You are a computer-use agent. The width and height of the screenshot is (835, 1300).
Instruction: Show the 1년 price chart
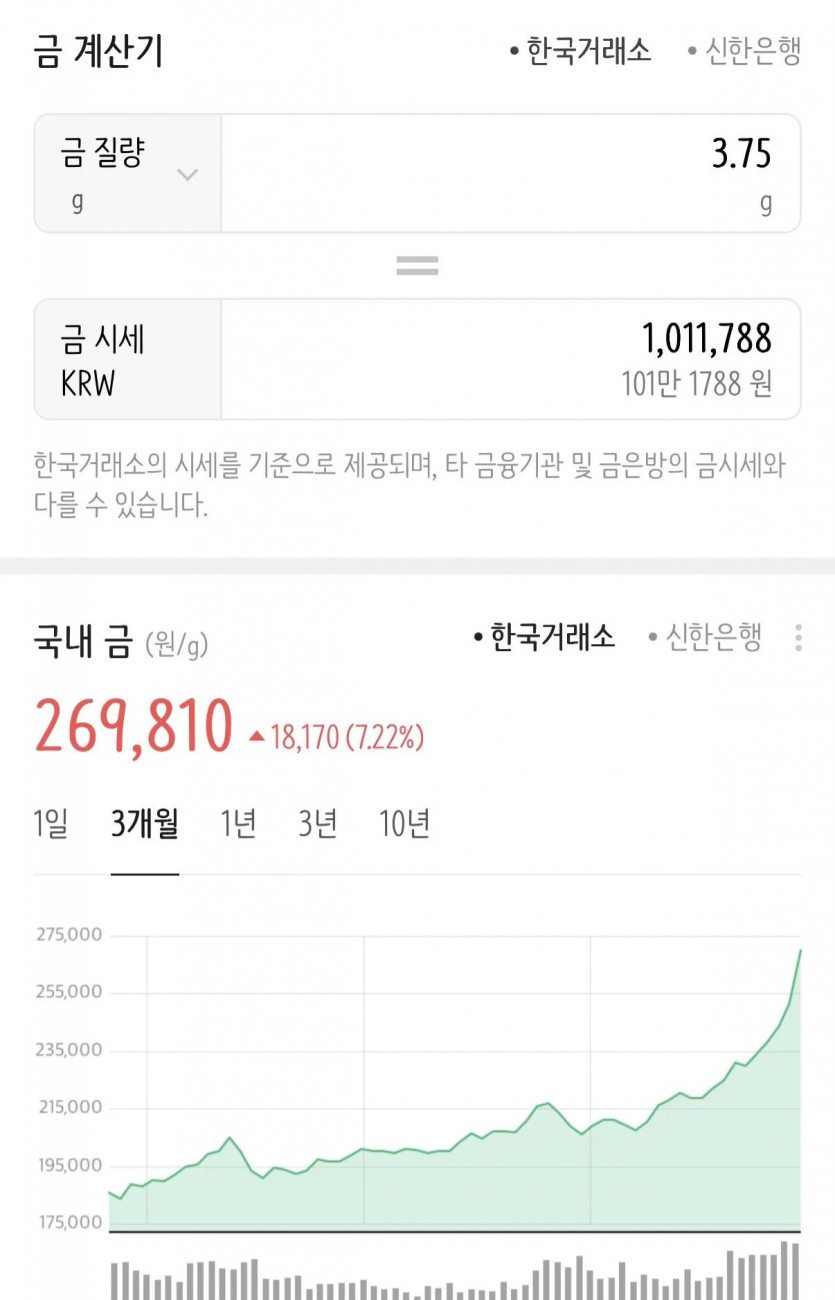238,824
